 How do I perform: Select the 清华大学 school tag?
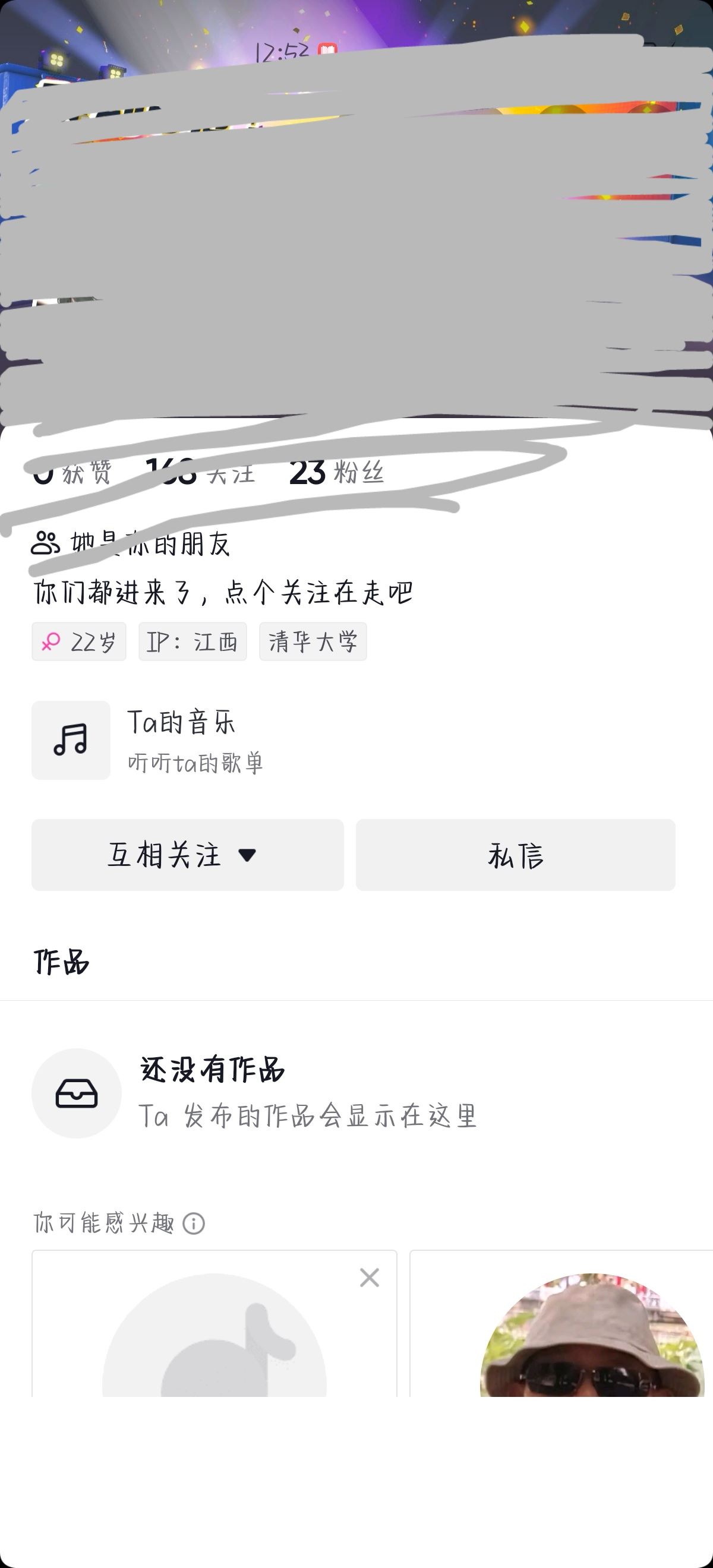click(313, 641)
